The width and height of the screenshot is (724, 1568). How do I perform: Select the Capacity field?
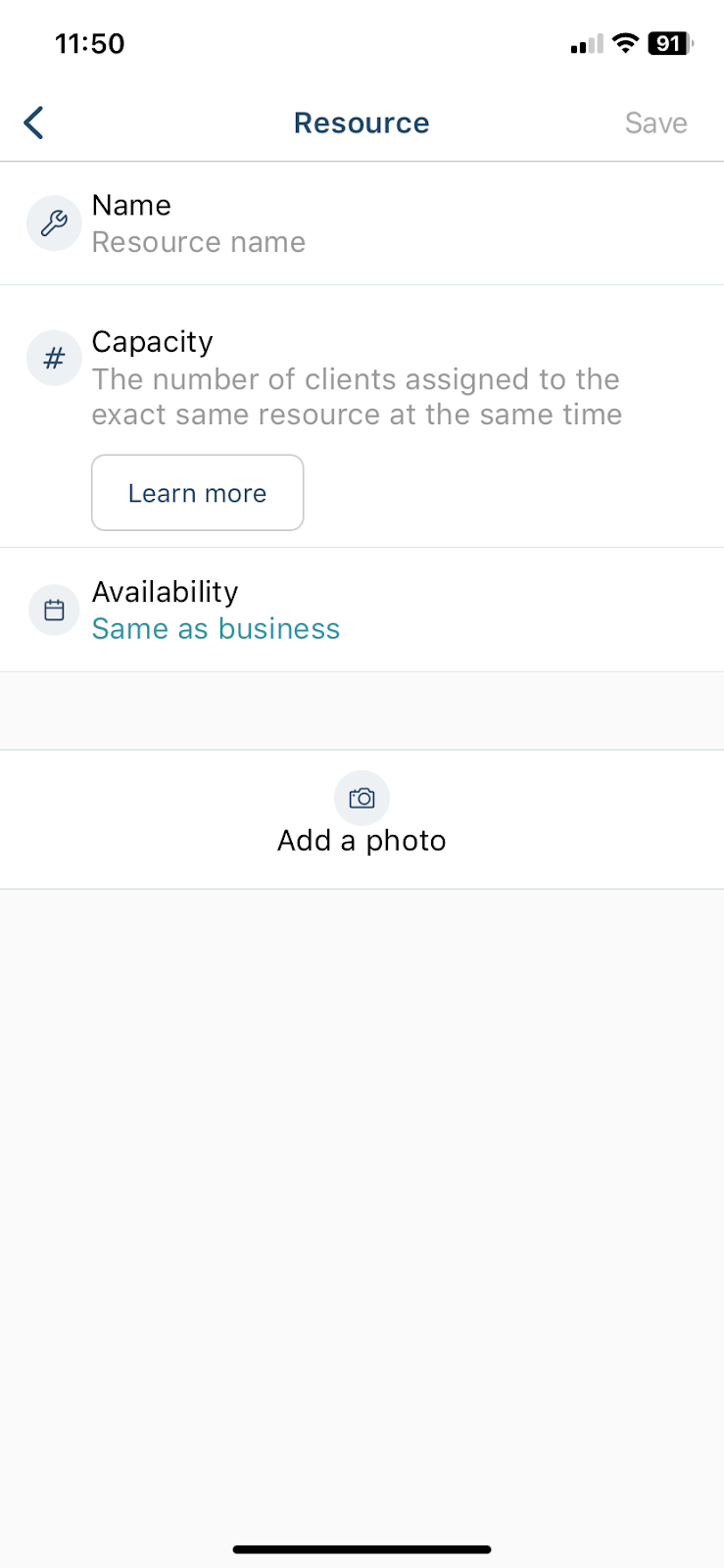tap(362, 378)
